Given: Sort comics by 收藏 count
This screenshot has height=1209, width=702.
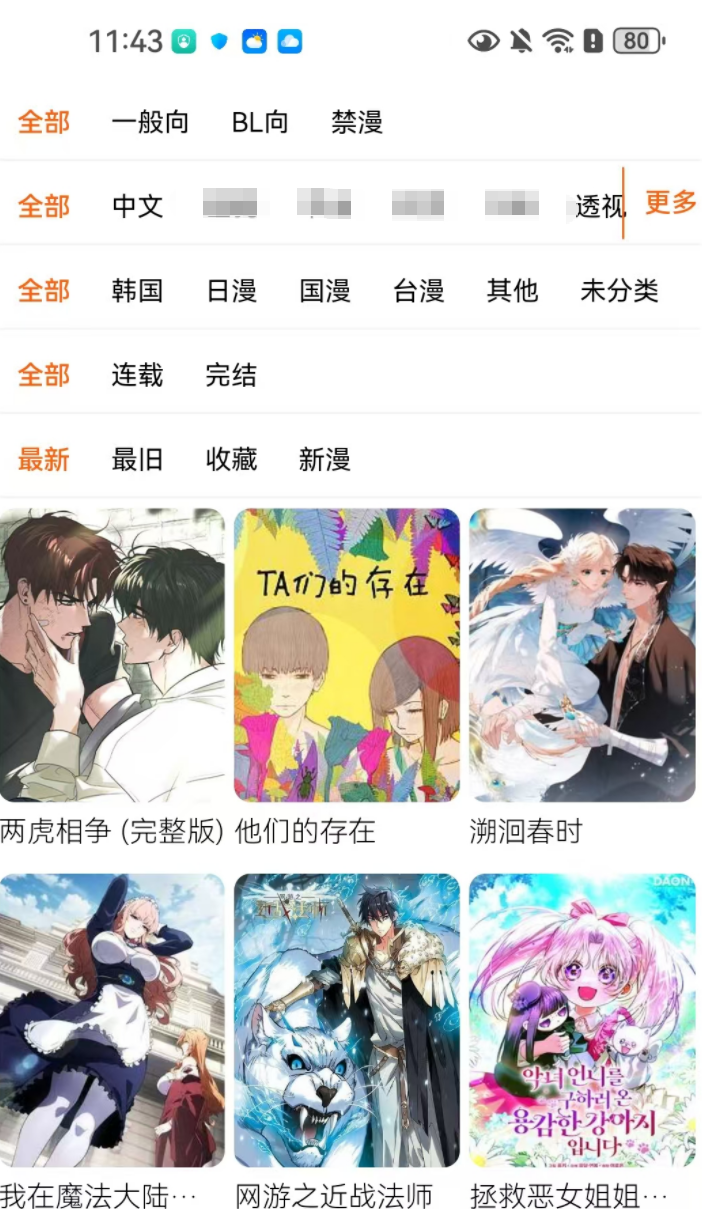Looking at the screenshot, I should tap(231, 459).
